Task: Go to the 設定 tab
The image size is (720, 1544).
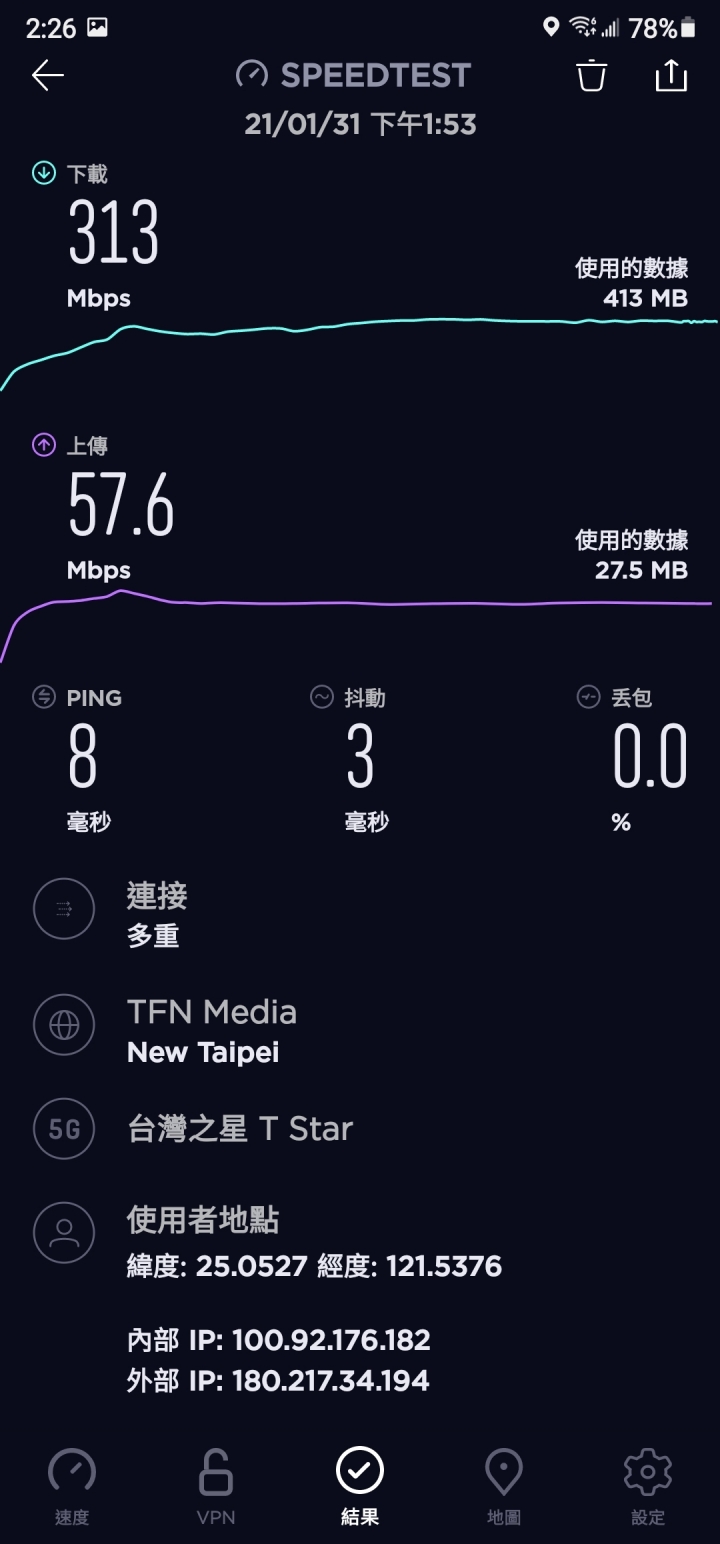Action: (x=648, y=1486)
